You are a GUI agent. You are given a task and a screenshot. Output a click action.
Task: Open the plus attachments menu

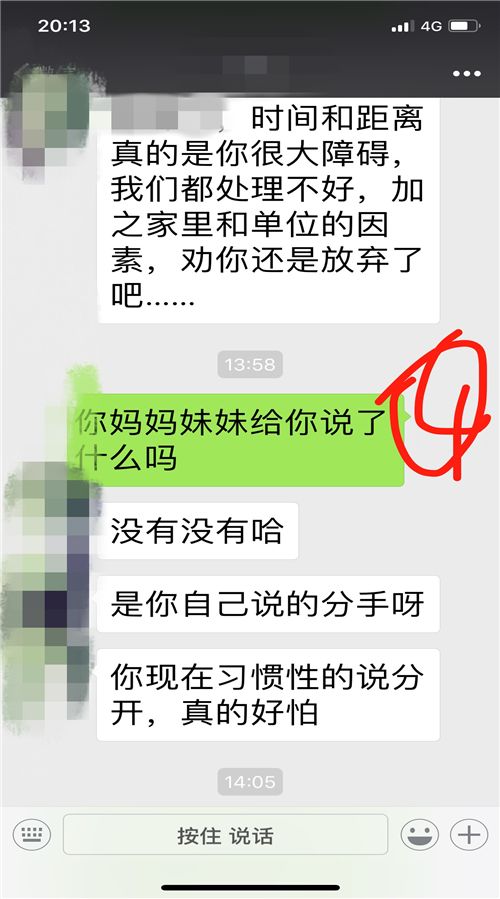(x=468, y=834)
